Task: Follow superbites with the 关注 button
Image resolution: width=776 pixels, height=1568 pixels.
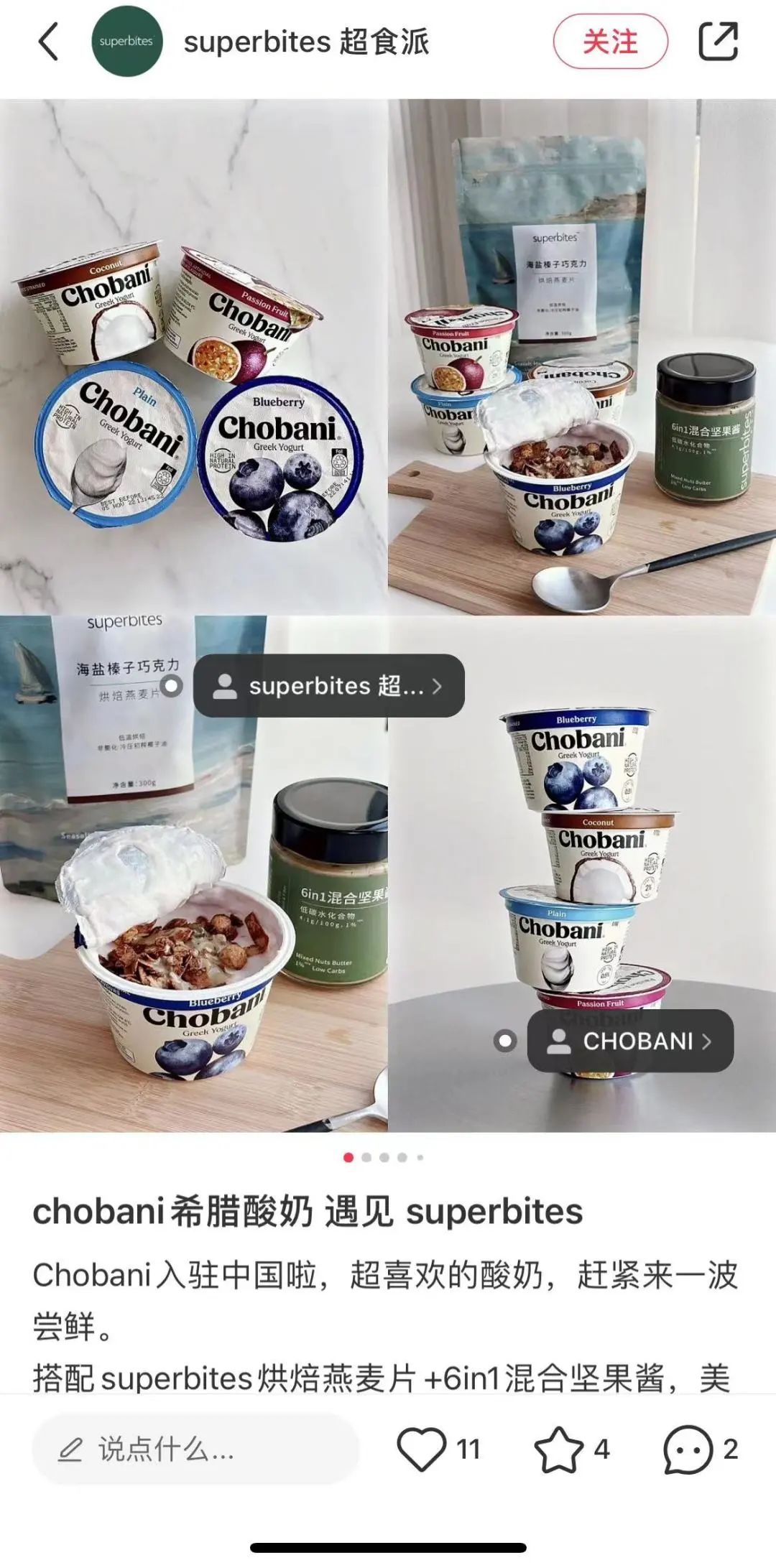Action: (610, 42)
